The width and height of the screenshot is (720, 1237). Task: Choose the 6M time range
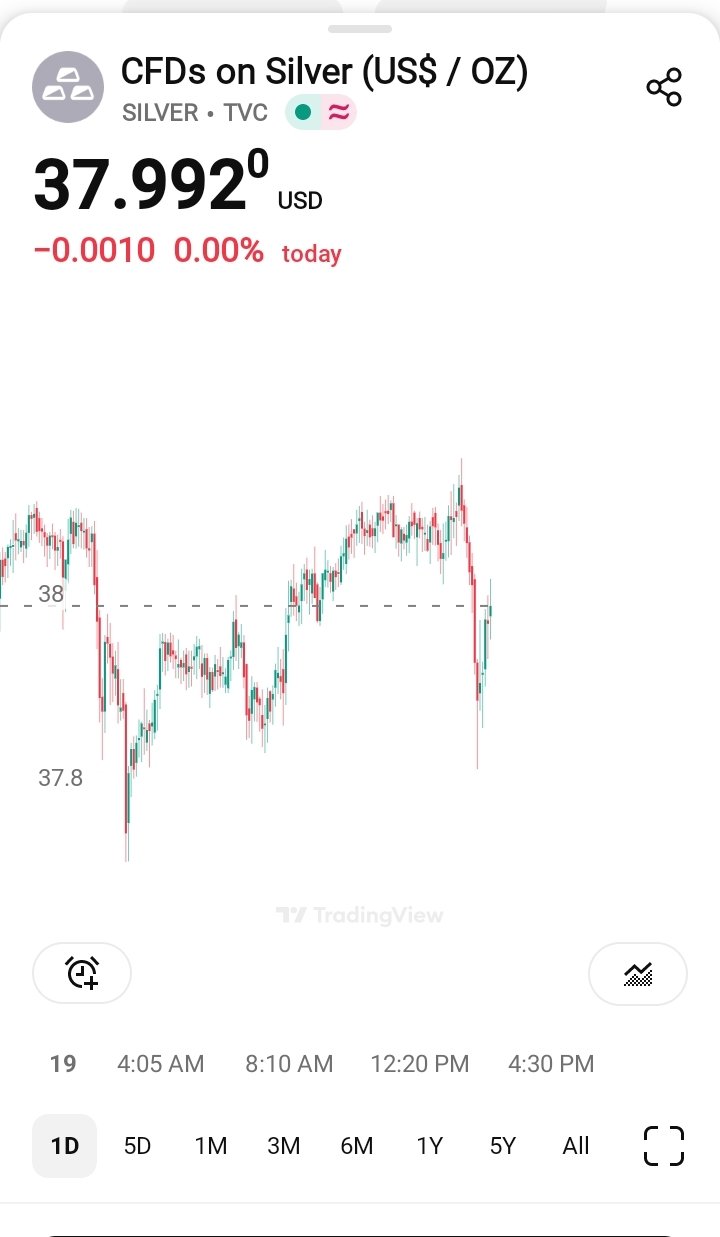pos(357,1146)
